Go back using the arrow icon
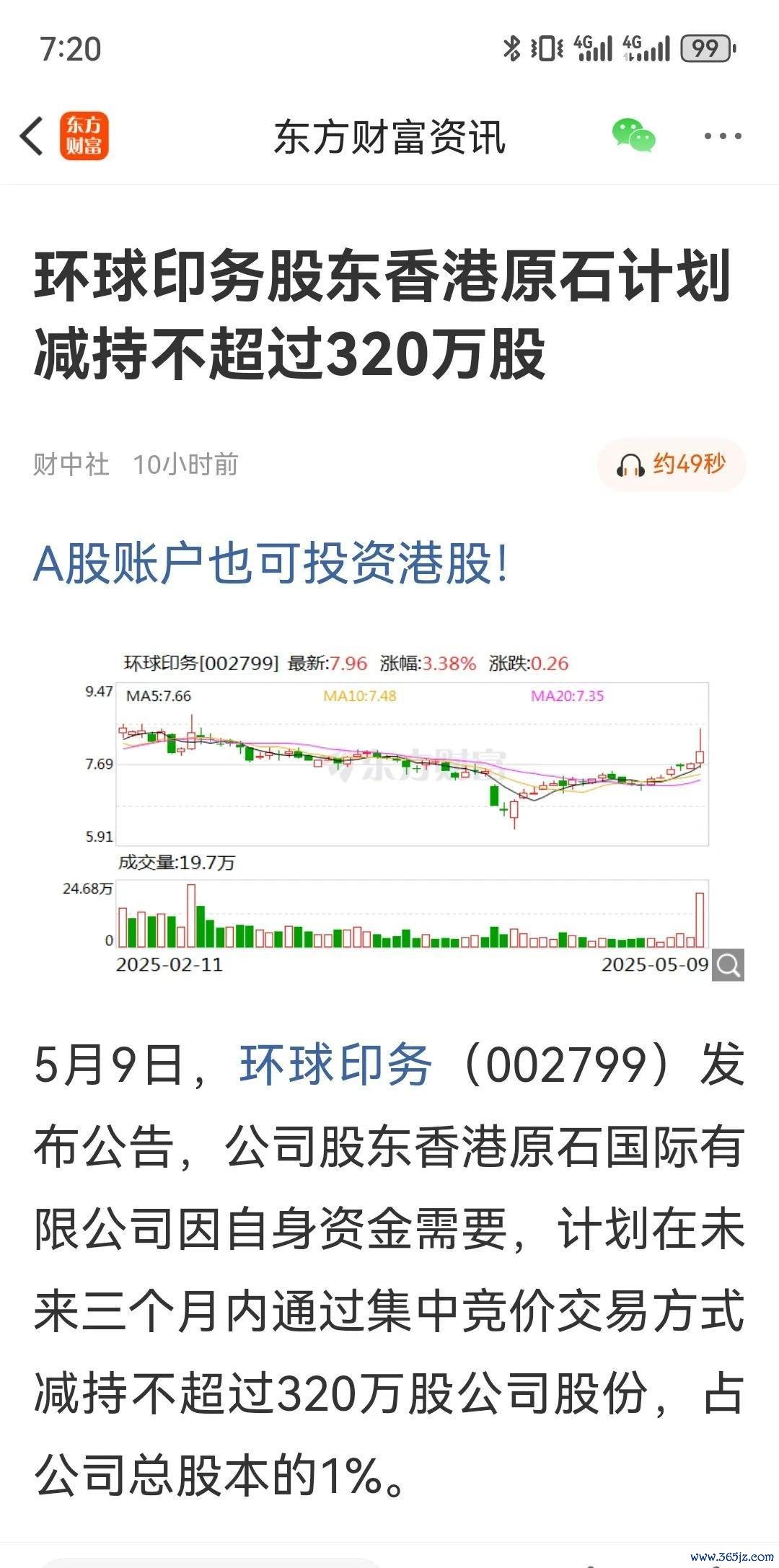This screenshot has height=1568, width=779. click(32, 136)
